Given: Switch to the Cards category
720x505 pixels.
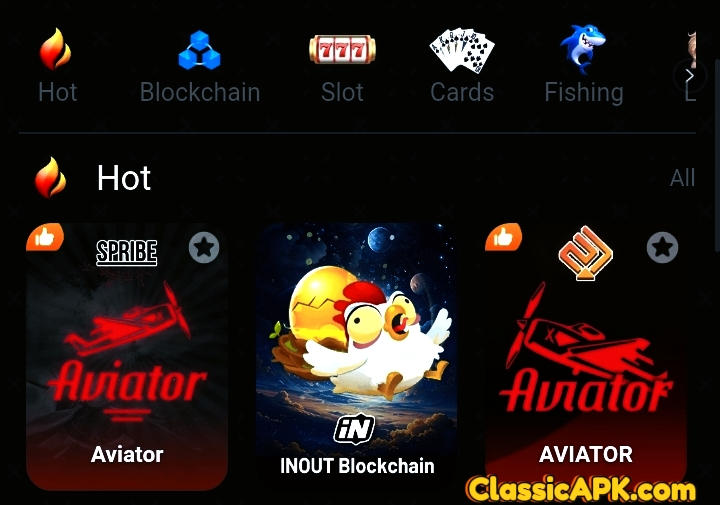Looking at the screenshot, I should click(x=462, y=68).
